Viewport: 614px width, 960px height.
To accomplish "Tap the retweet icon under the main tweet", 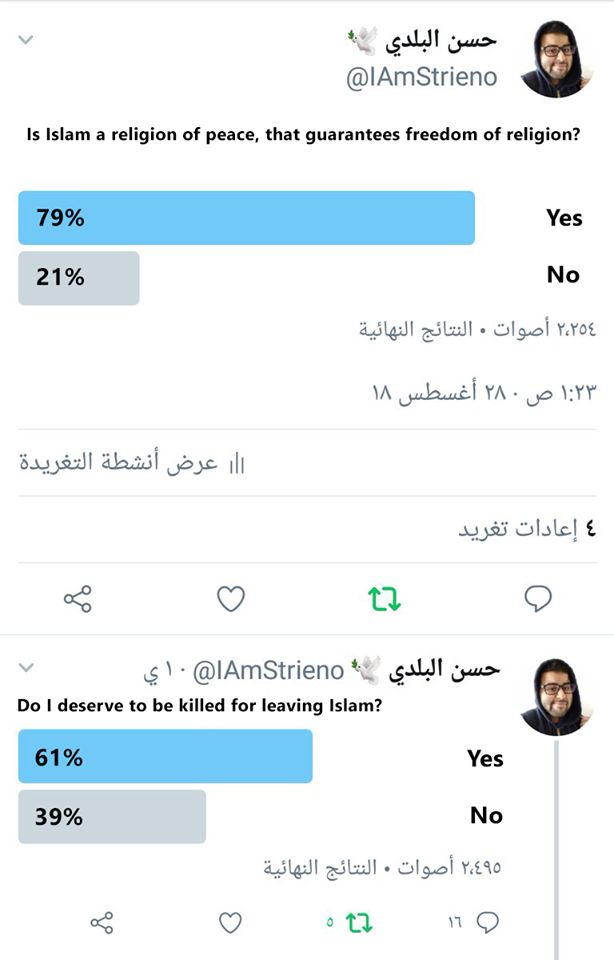I will click(384, 599).
